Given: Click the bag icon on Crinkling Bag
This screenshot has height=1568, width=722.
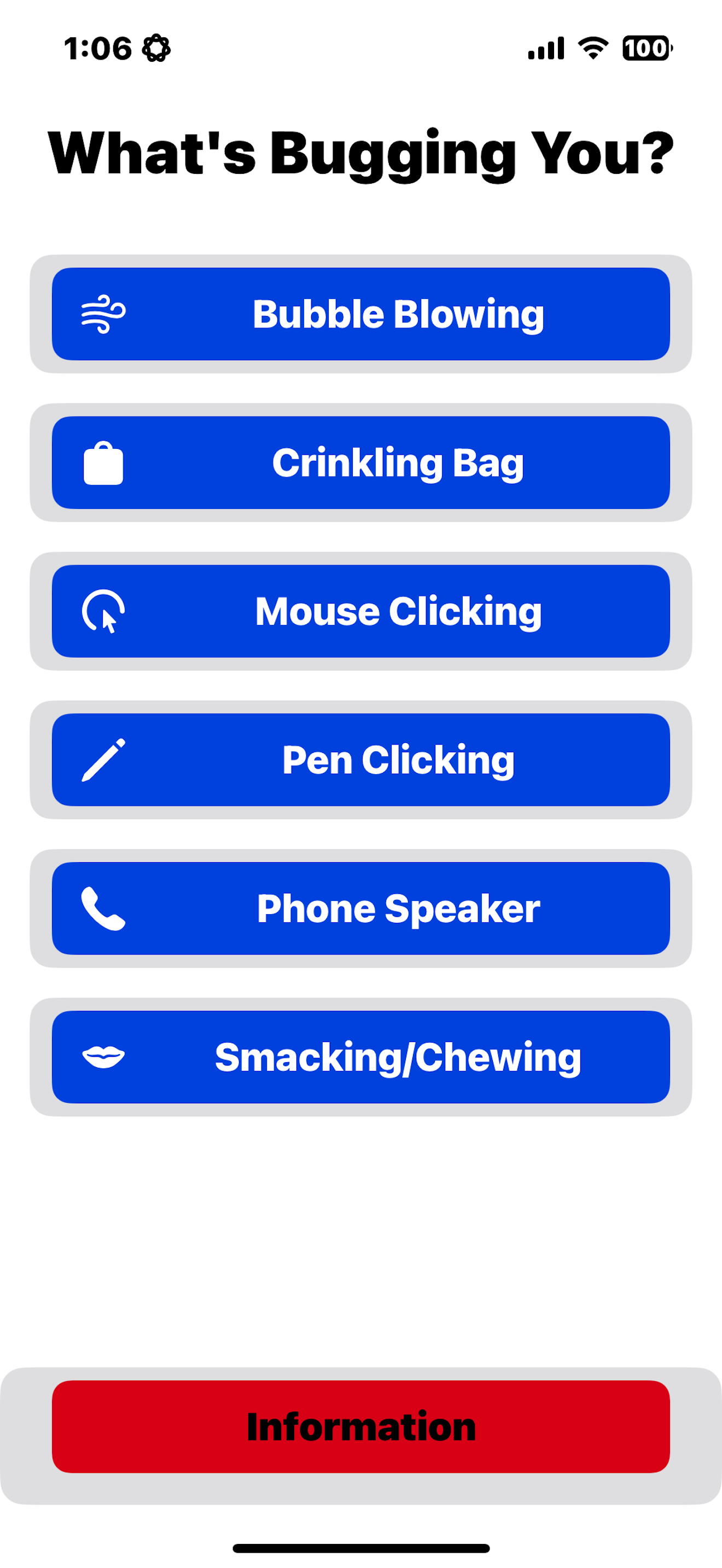Looking at the screenshot, I should tap(102, 463).
